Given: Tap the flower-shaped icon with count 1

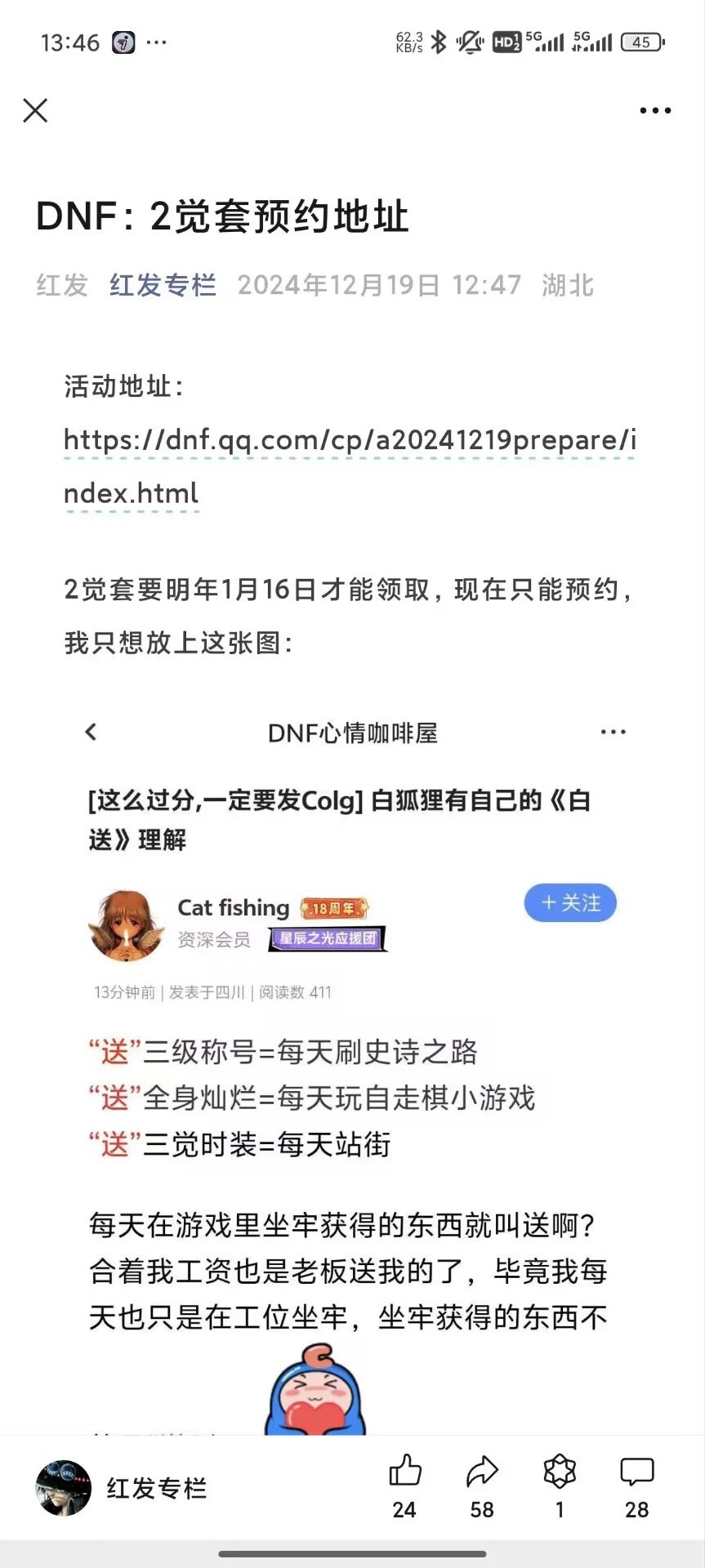Looking at the screenshot, I should [x=560, y=1486].
